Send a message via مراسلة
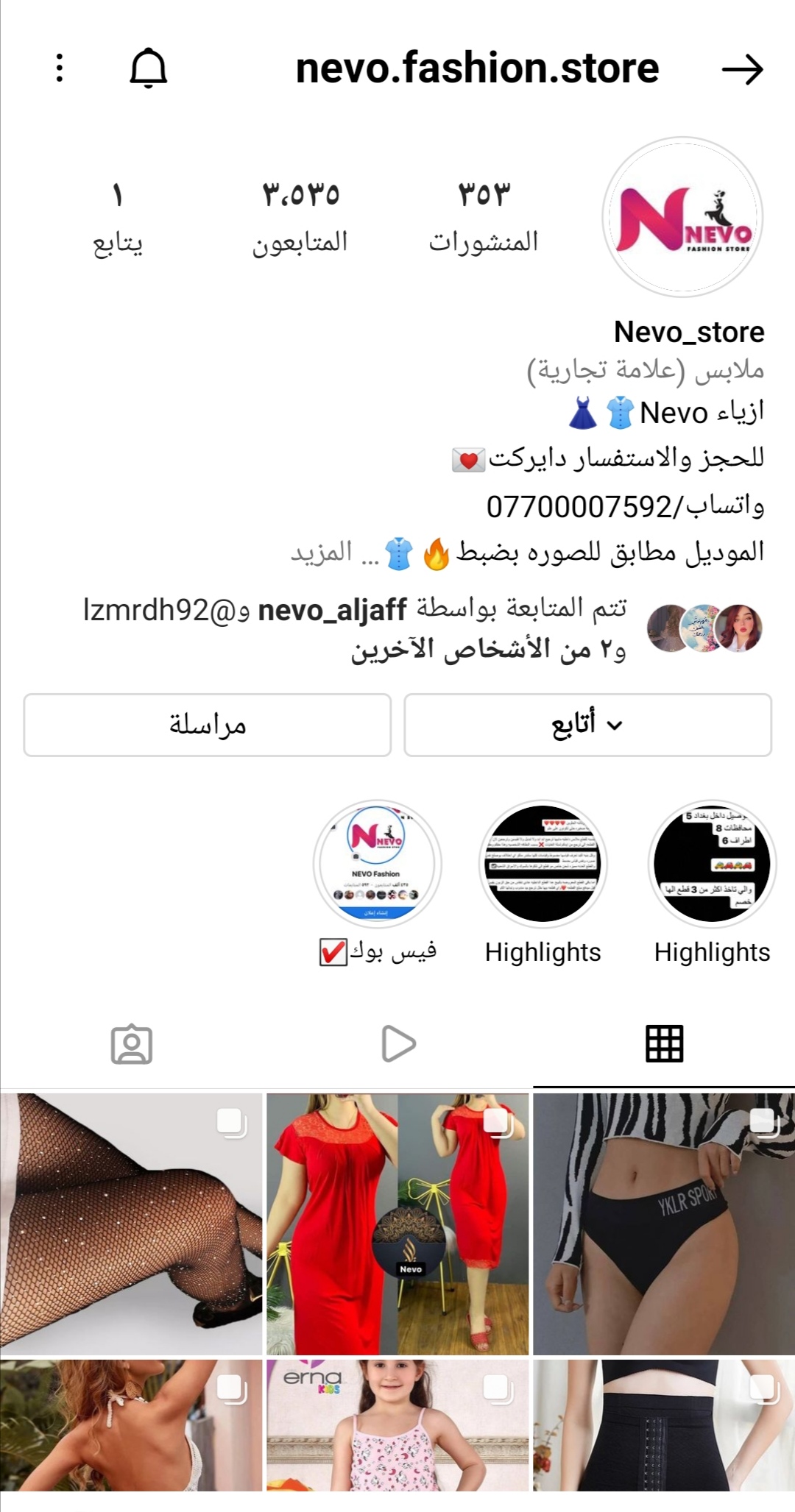Viewport: 795px width, 1512px height. pyautogui.click(x=207, y=725)
